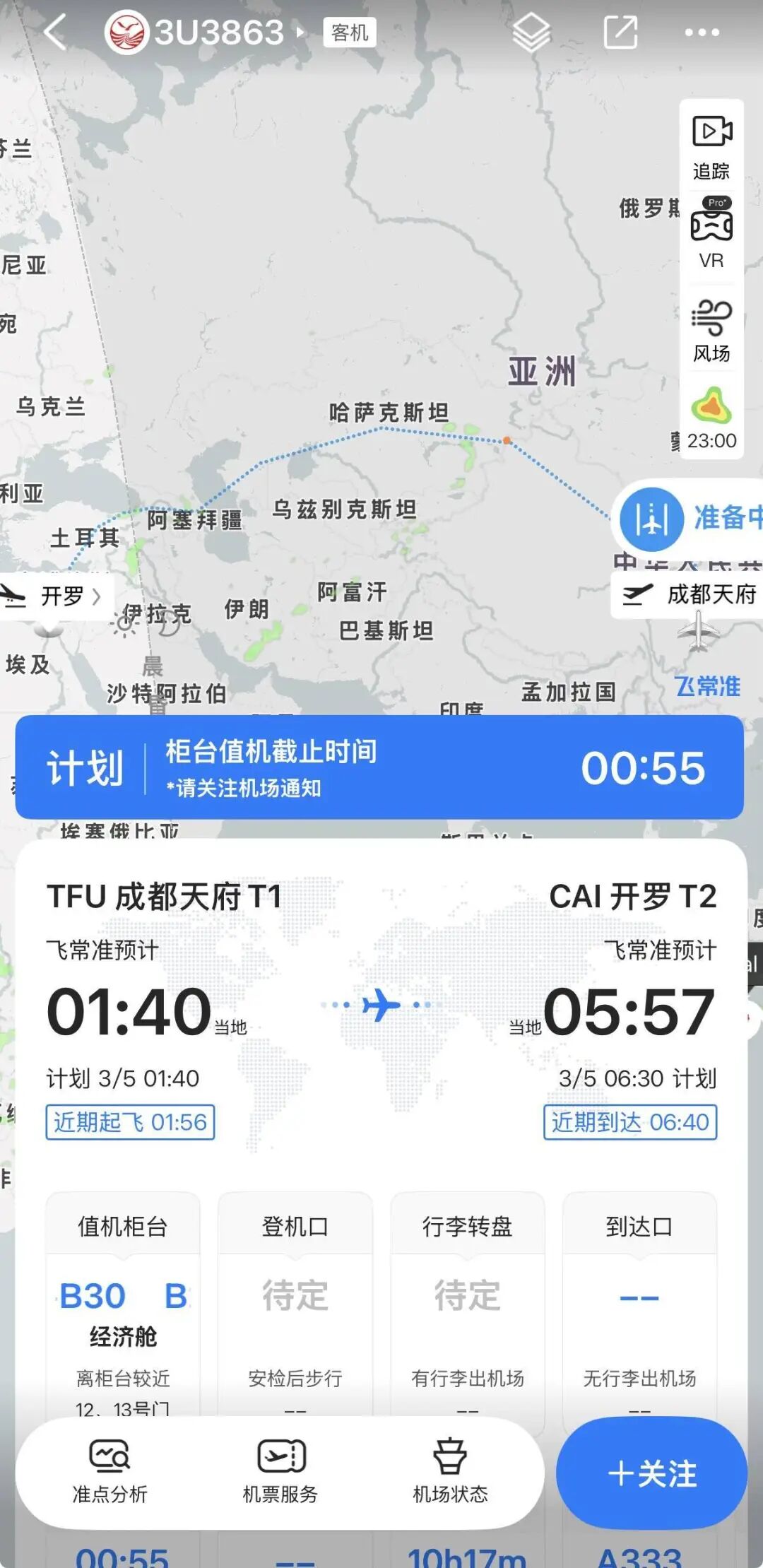Viewport: 763px width, 1568px height.
Task: Open the 登机口 boarding gate card
Action: pyautogui.click(x=295, y=1300)
